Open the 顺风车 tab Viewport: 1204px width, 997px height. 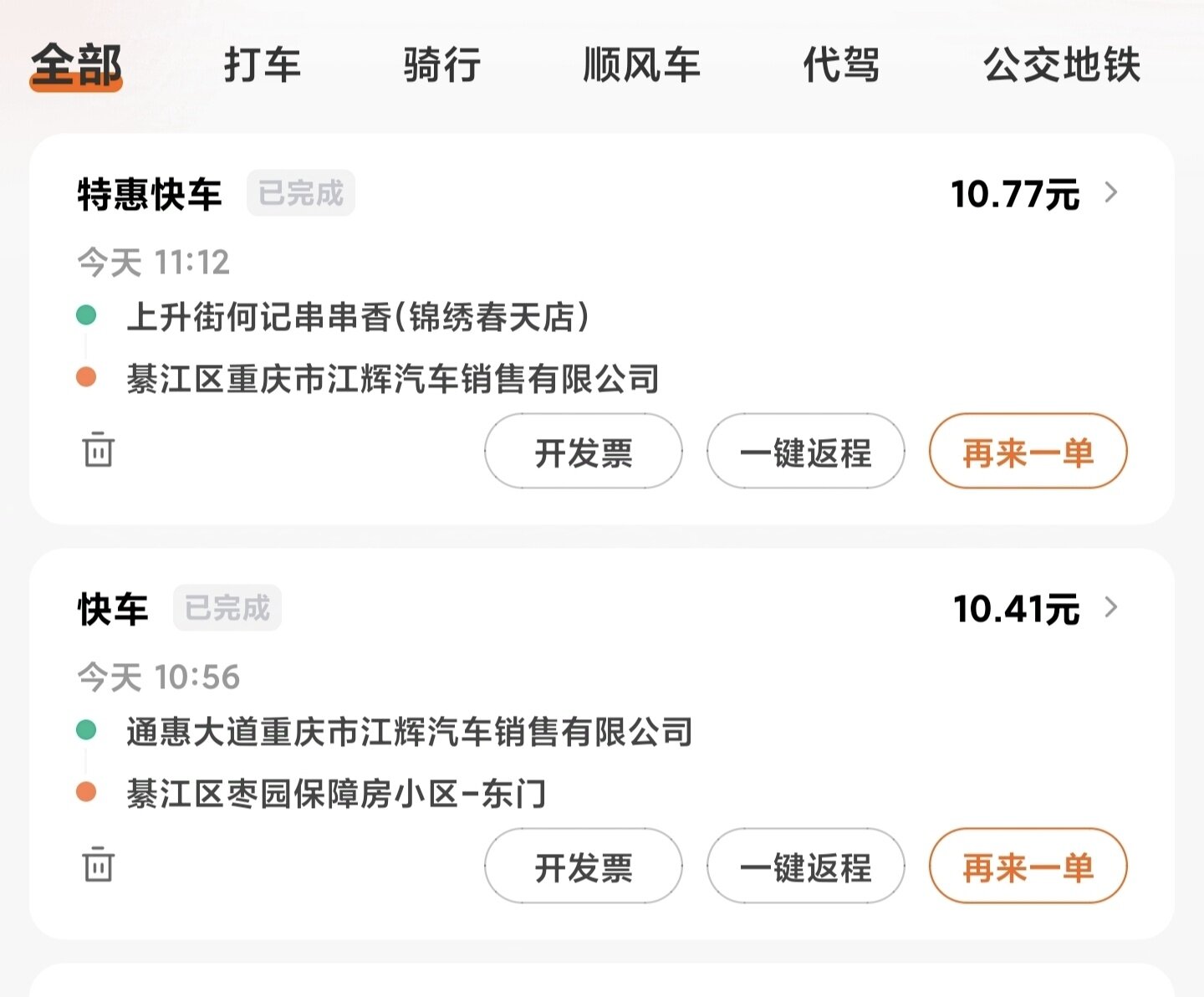click(x=641, y=65)
